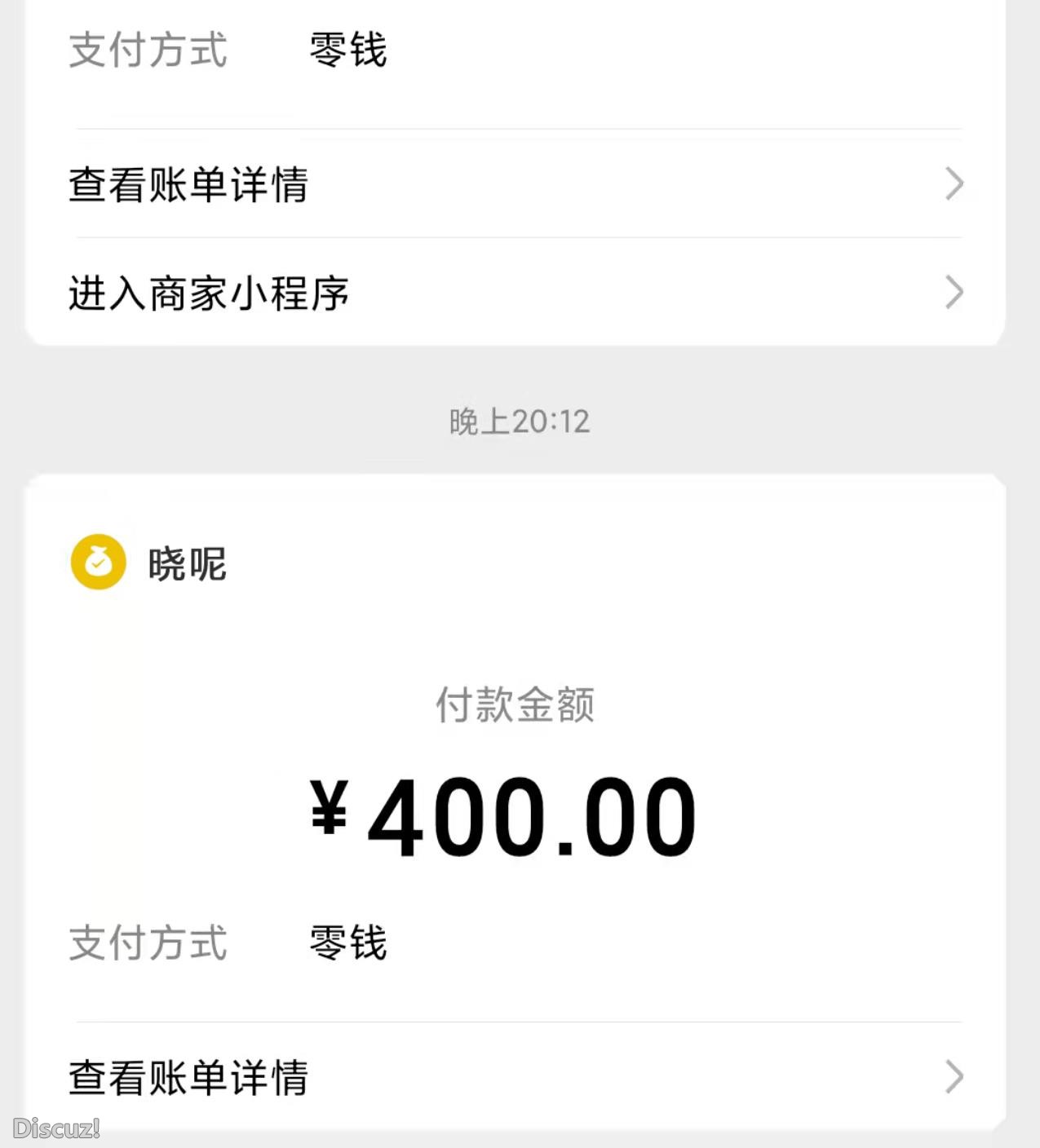Select the 零钱 payment method in the top card
This screenshot has width=1040, height=1148.
346,51
